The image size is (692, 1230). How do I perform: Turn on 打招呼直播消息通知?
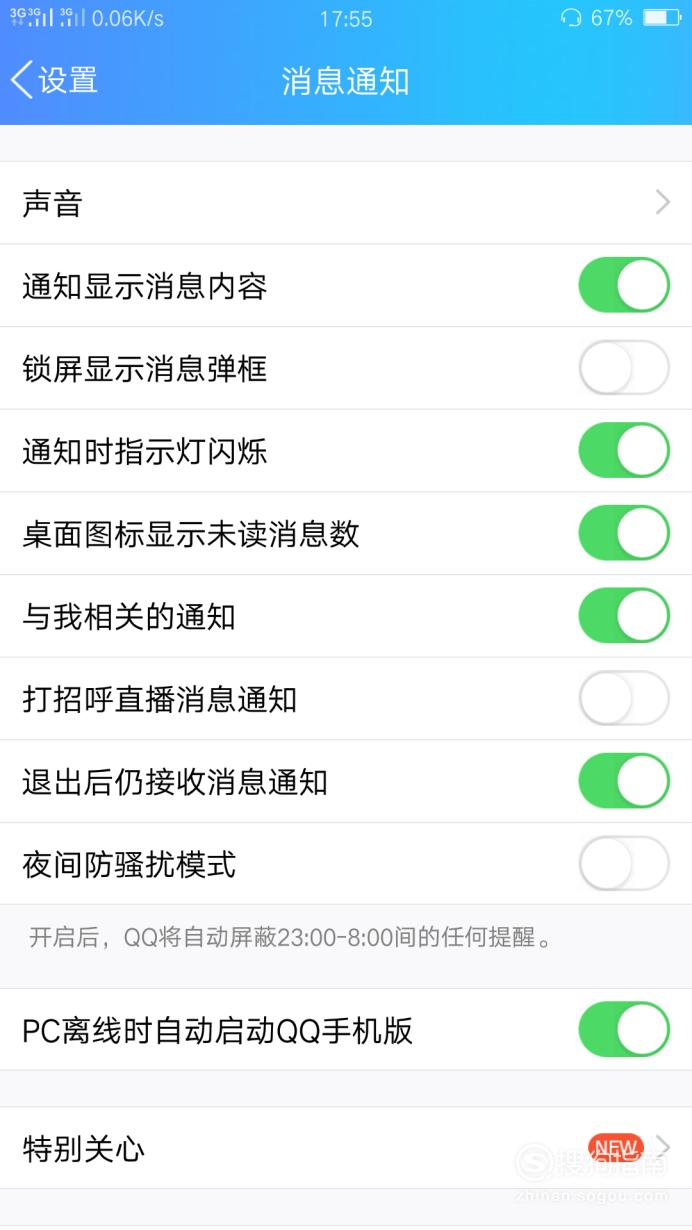[x=624, y=698]
